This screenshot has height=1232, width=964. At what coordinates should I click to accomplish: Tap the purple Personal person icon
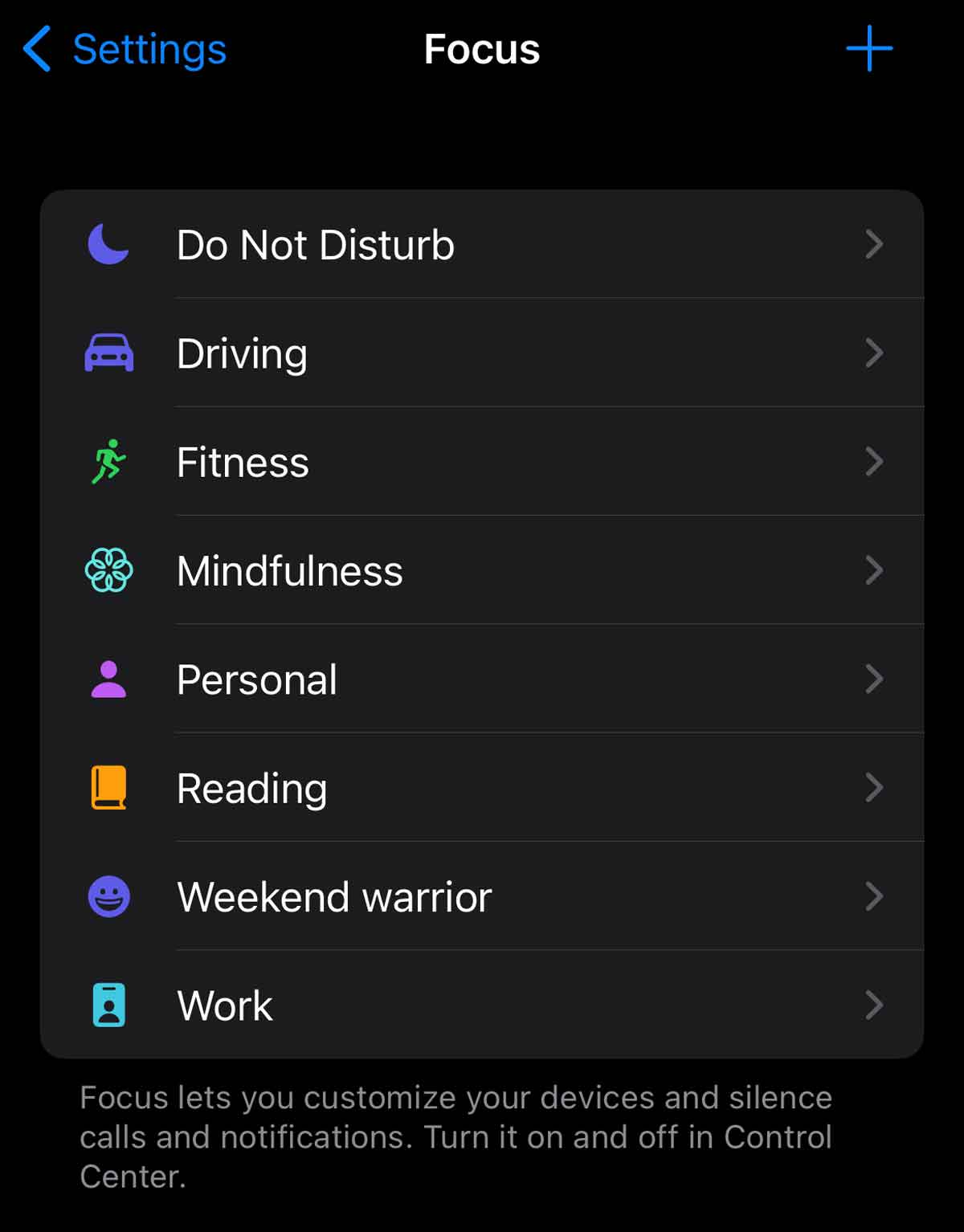point(108,679)
